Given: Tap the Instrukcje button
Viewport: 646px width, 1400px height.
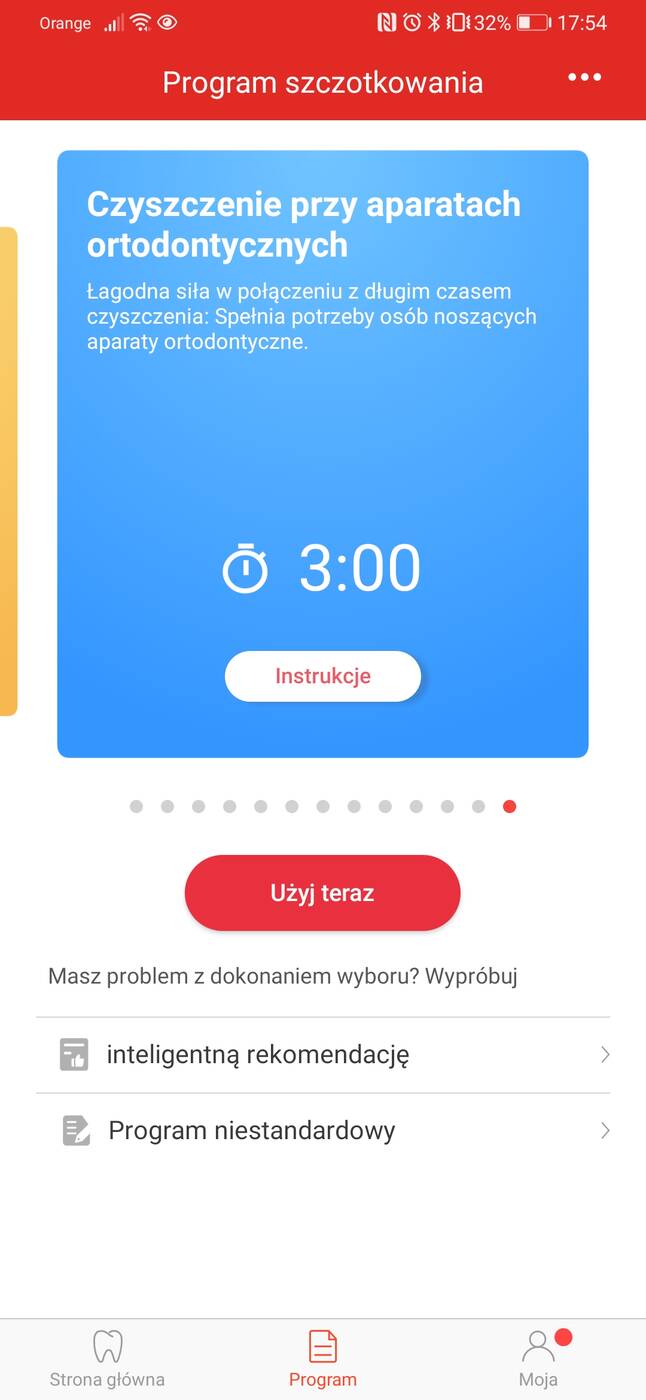Looking at the screenshot, I should coord(322,676).
